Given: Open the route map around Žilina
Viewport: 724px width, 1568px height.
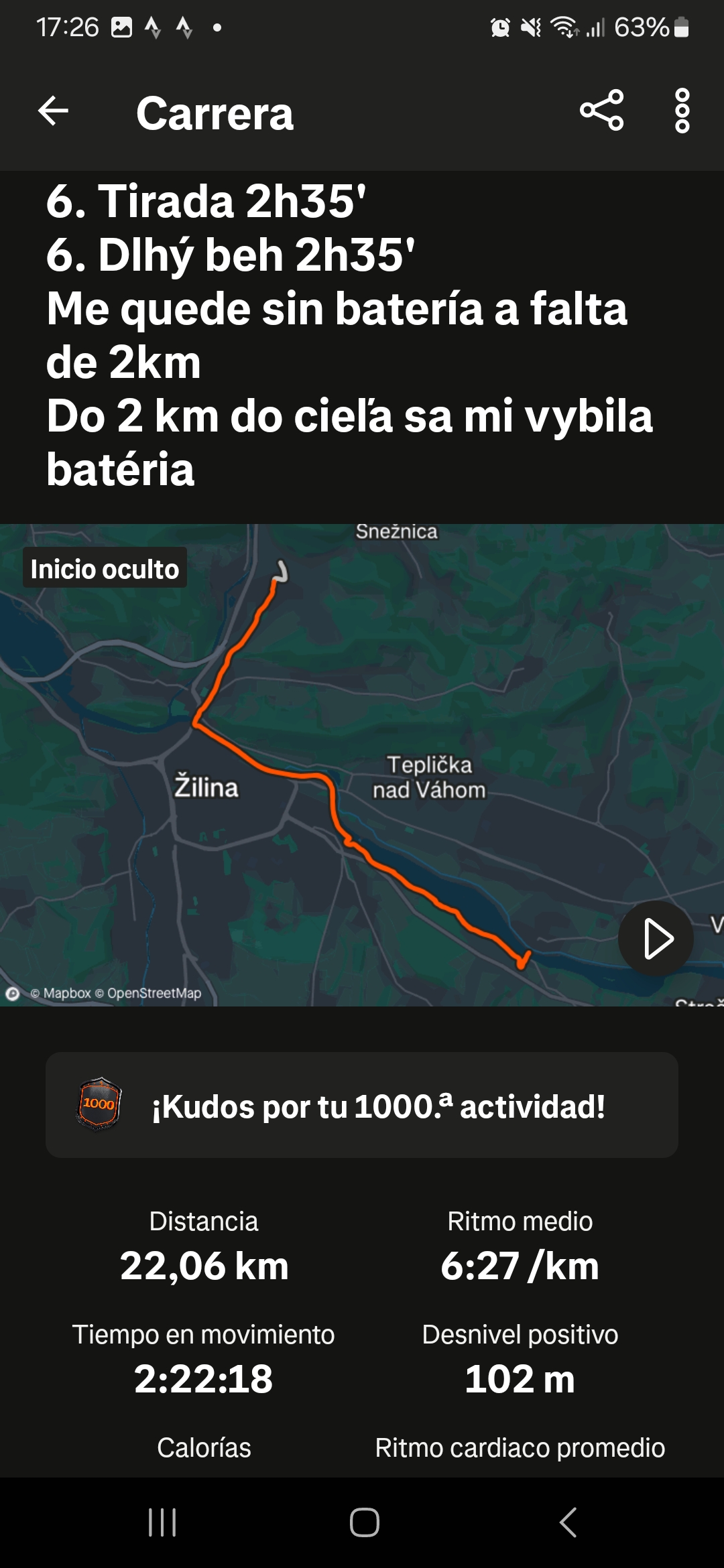Looking at the screenshot, I should click(362, 765).
